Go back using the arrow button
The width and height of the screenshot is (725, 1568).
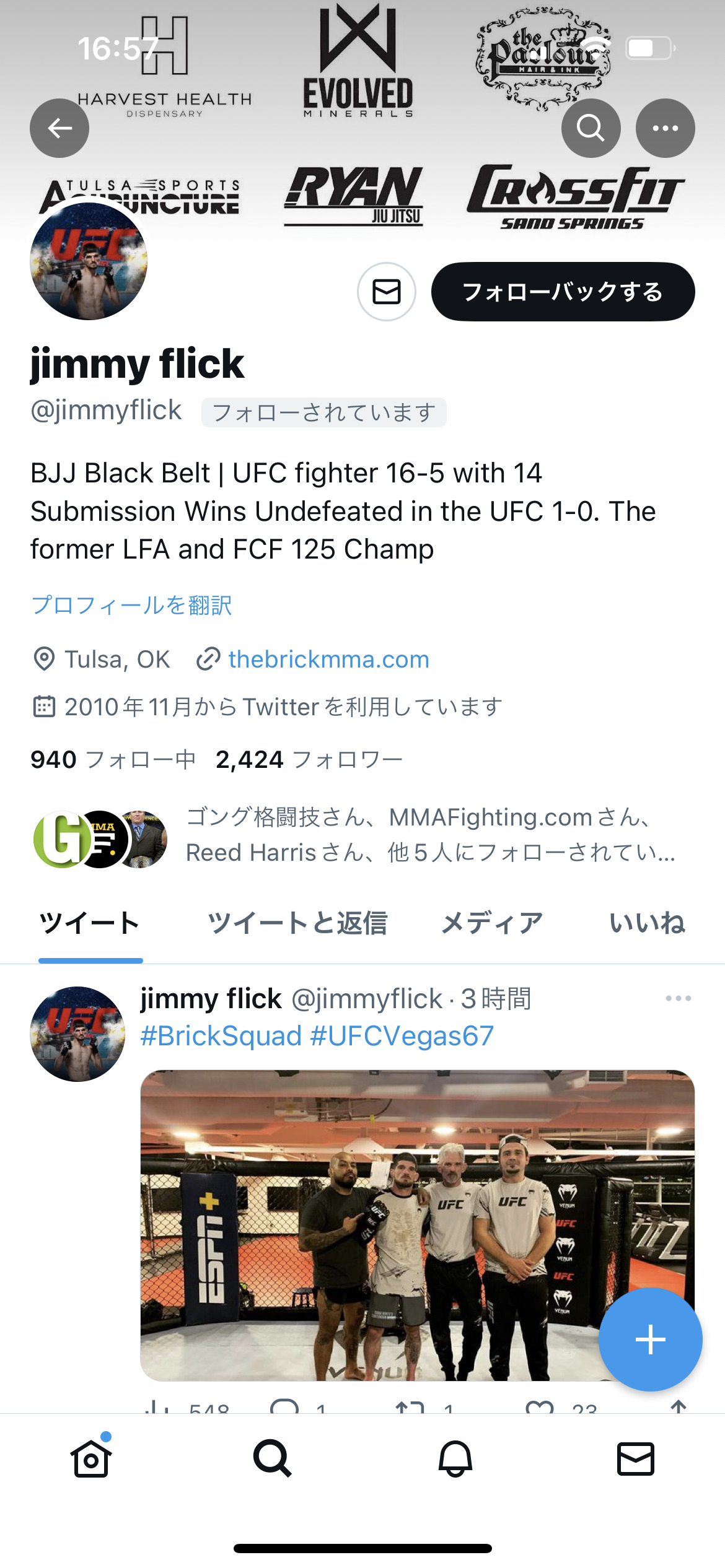point(59,128)
